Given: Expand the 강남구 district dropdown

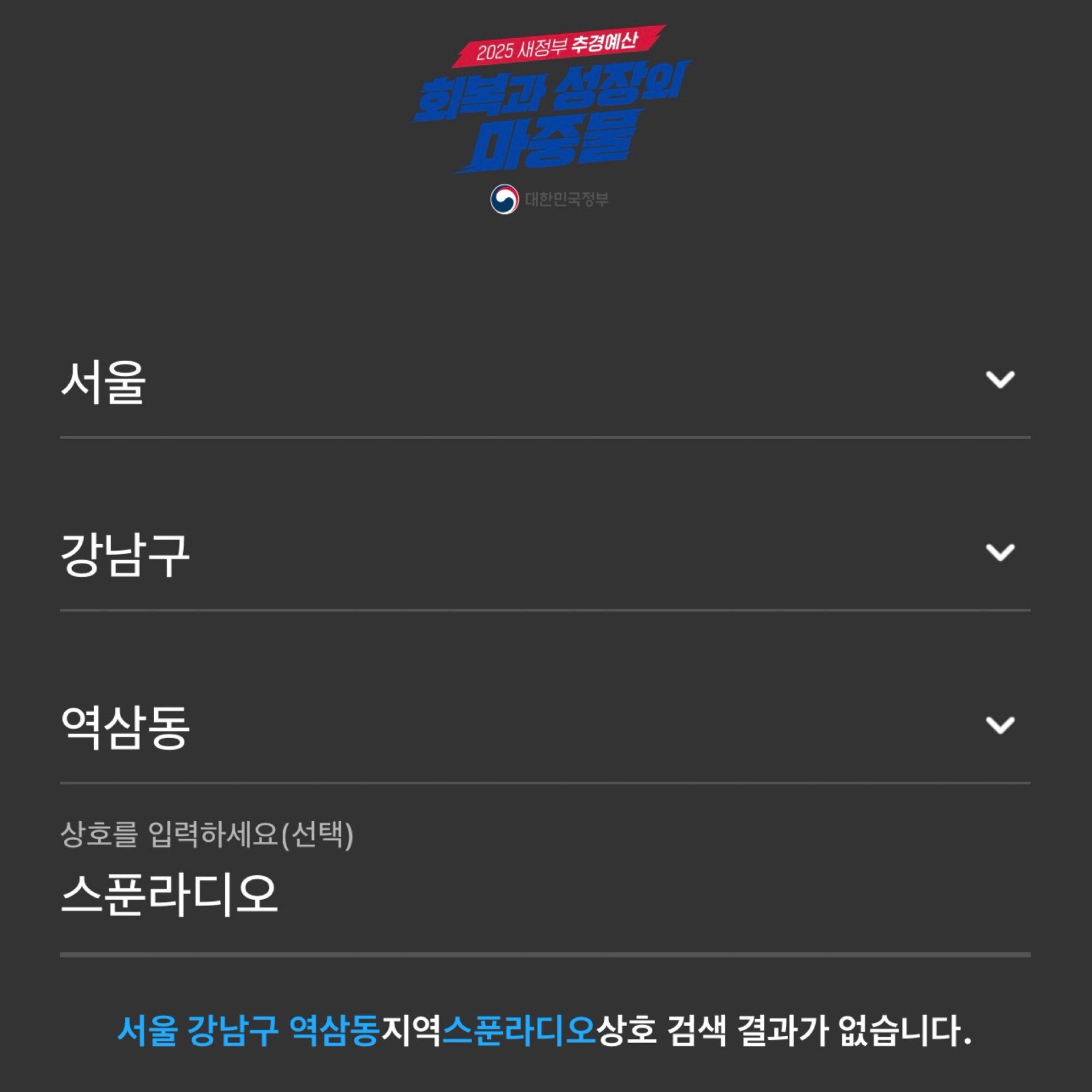Looking at the screenshot, I should click(x=545, y=553).
